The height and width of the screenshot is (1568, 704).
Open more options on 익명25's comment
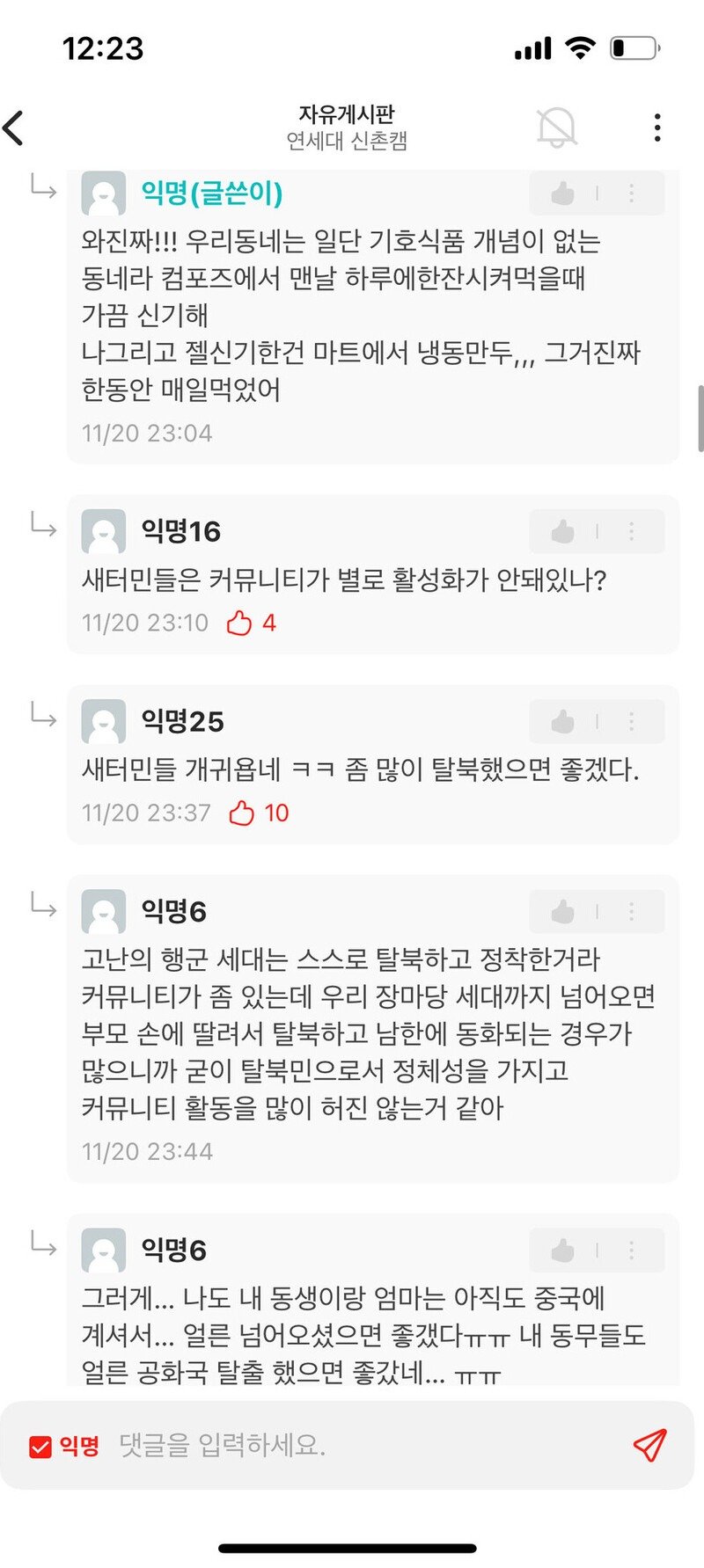click(x=631, y=722)
